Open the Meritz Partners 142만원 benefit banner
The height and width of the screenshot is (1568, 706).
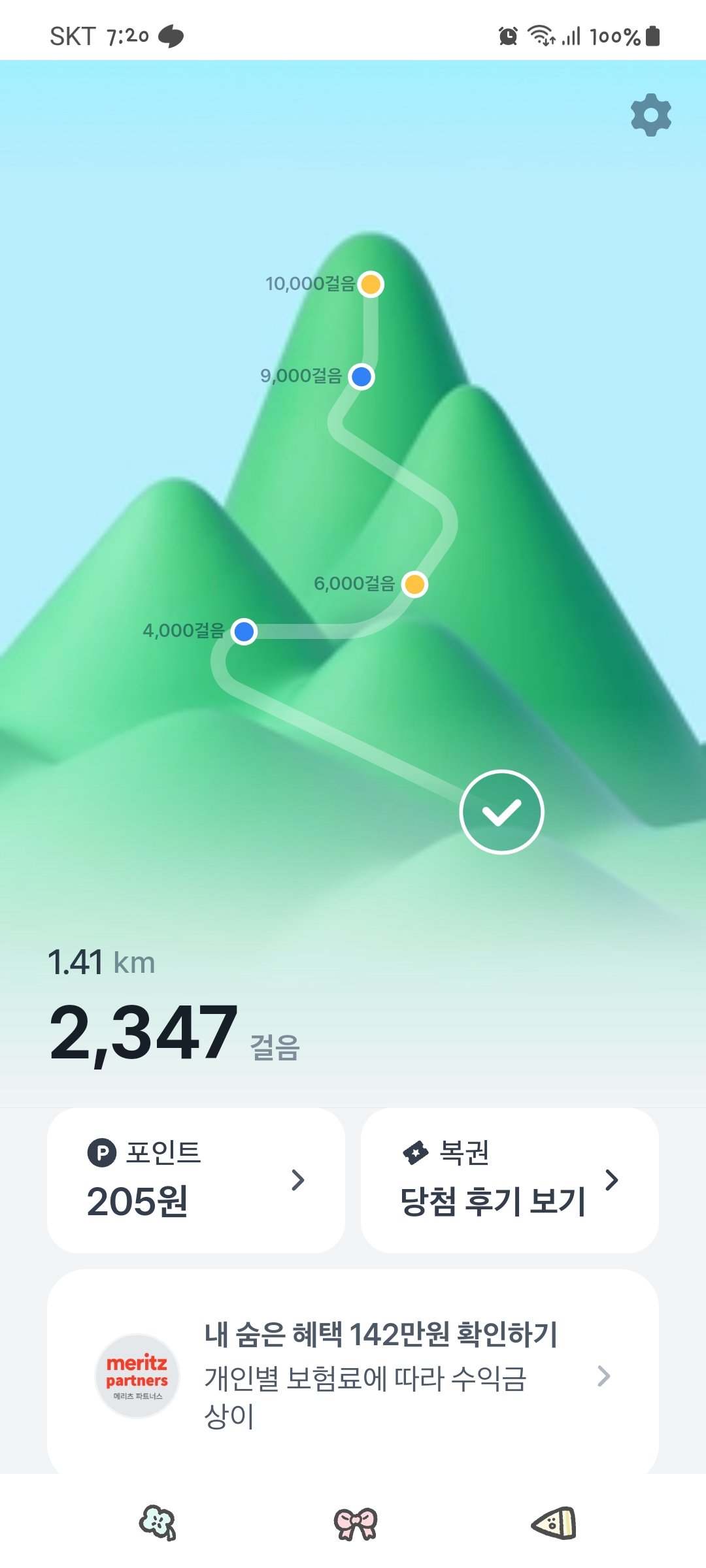pyautogui.click(x=353, y=1375)
